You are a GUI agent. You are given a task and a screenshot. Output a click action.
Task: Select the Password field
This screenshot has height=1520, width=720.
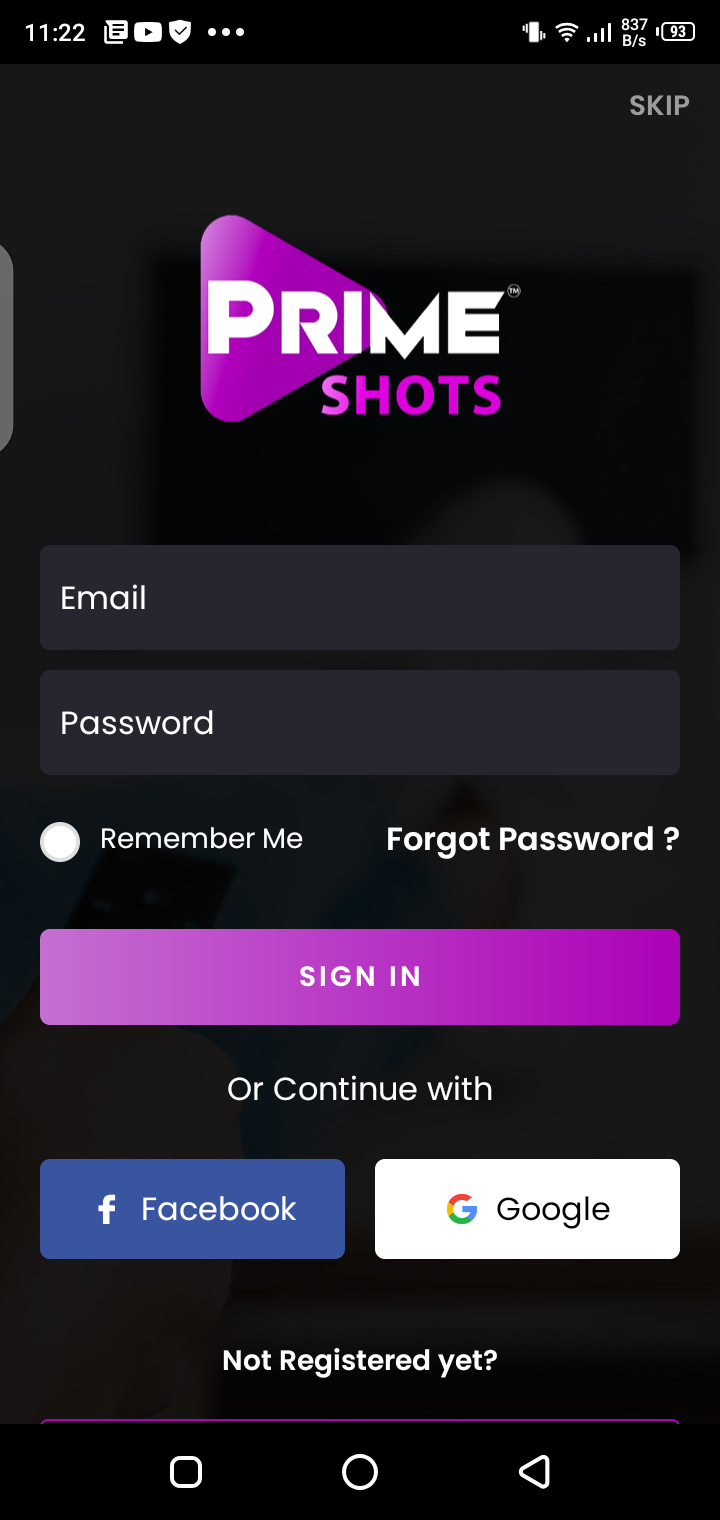360,723
